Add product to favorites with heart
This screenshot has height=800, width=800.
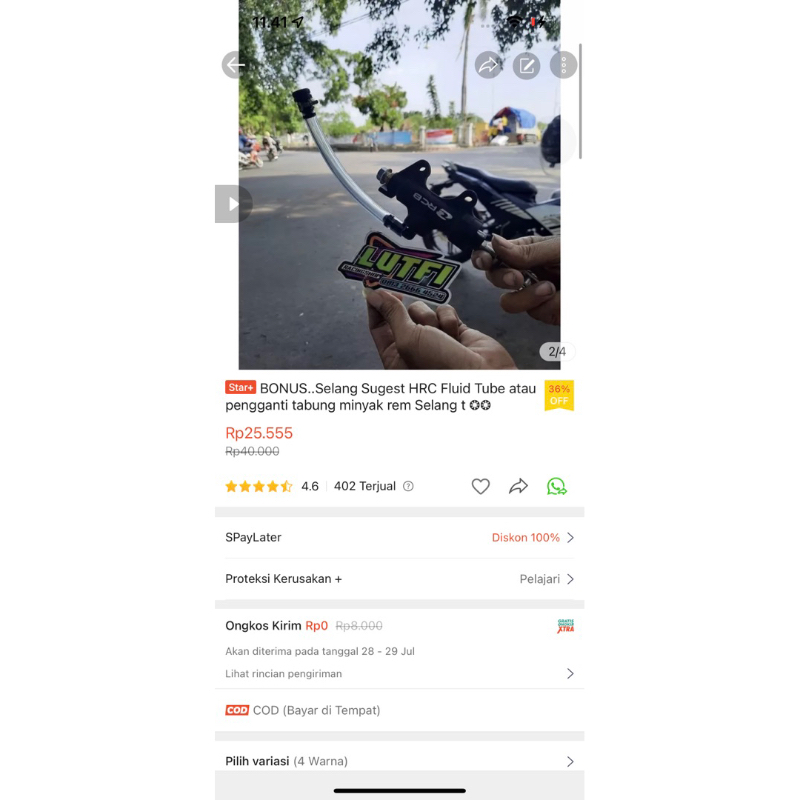[x=481, y=486]
